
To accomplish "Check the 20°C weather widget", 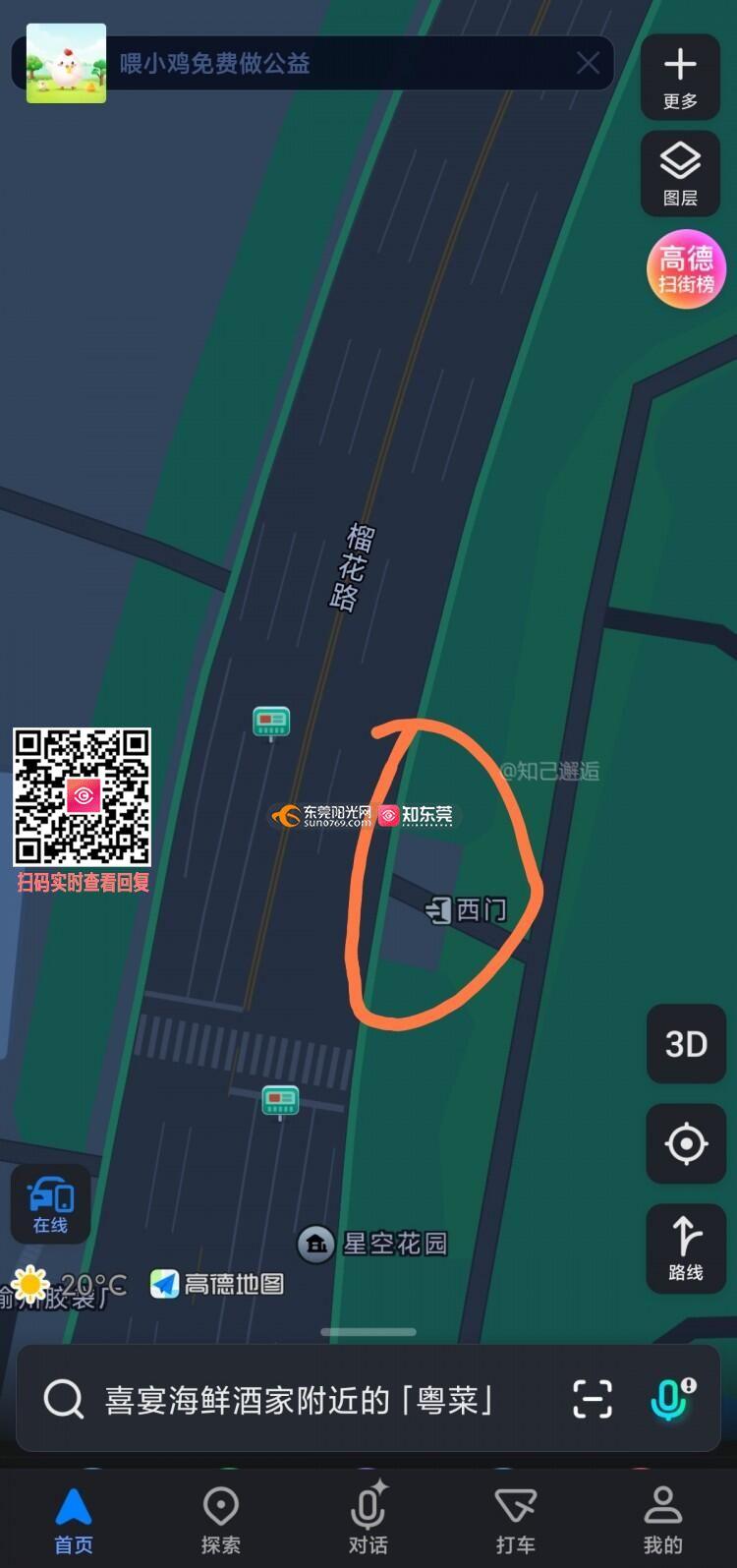I will click(69, 1284).
